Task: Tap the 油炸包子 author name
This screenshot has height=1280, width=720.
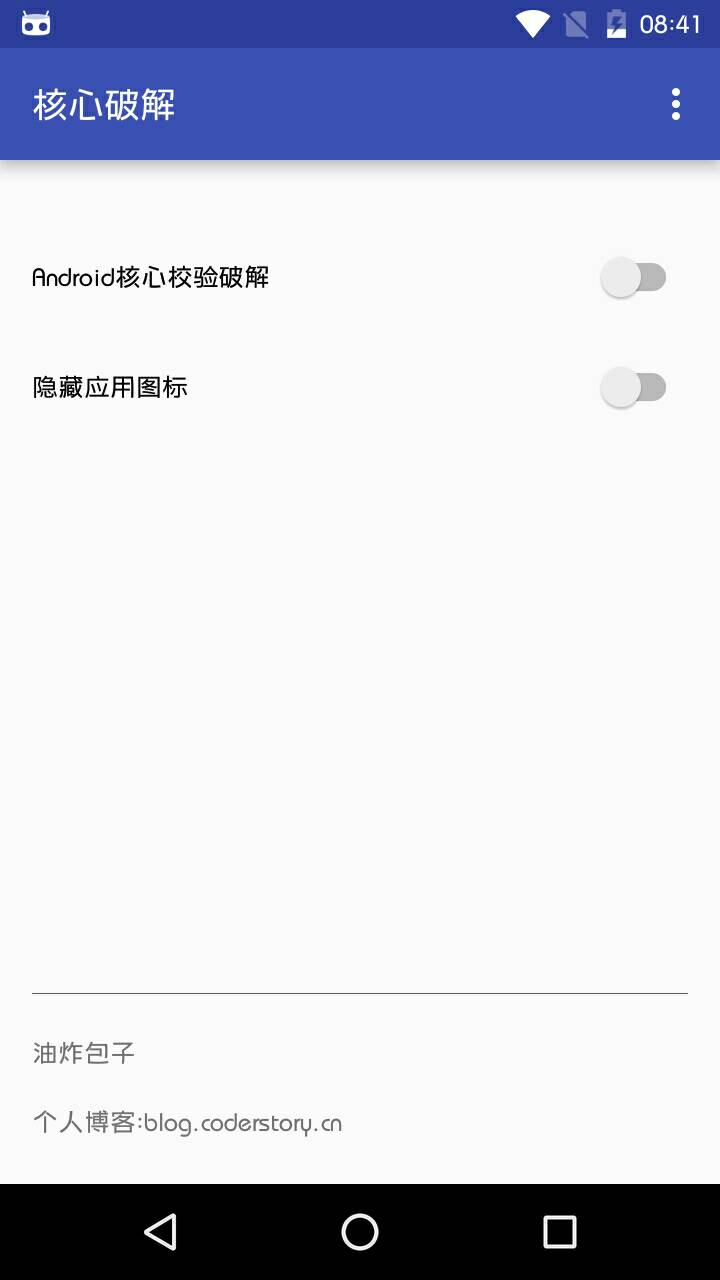Action: (x=85, y=1052)
